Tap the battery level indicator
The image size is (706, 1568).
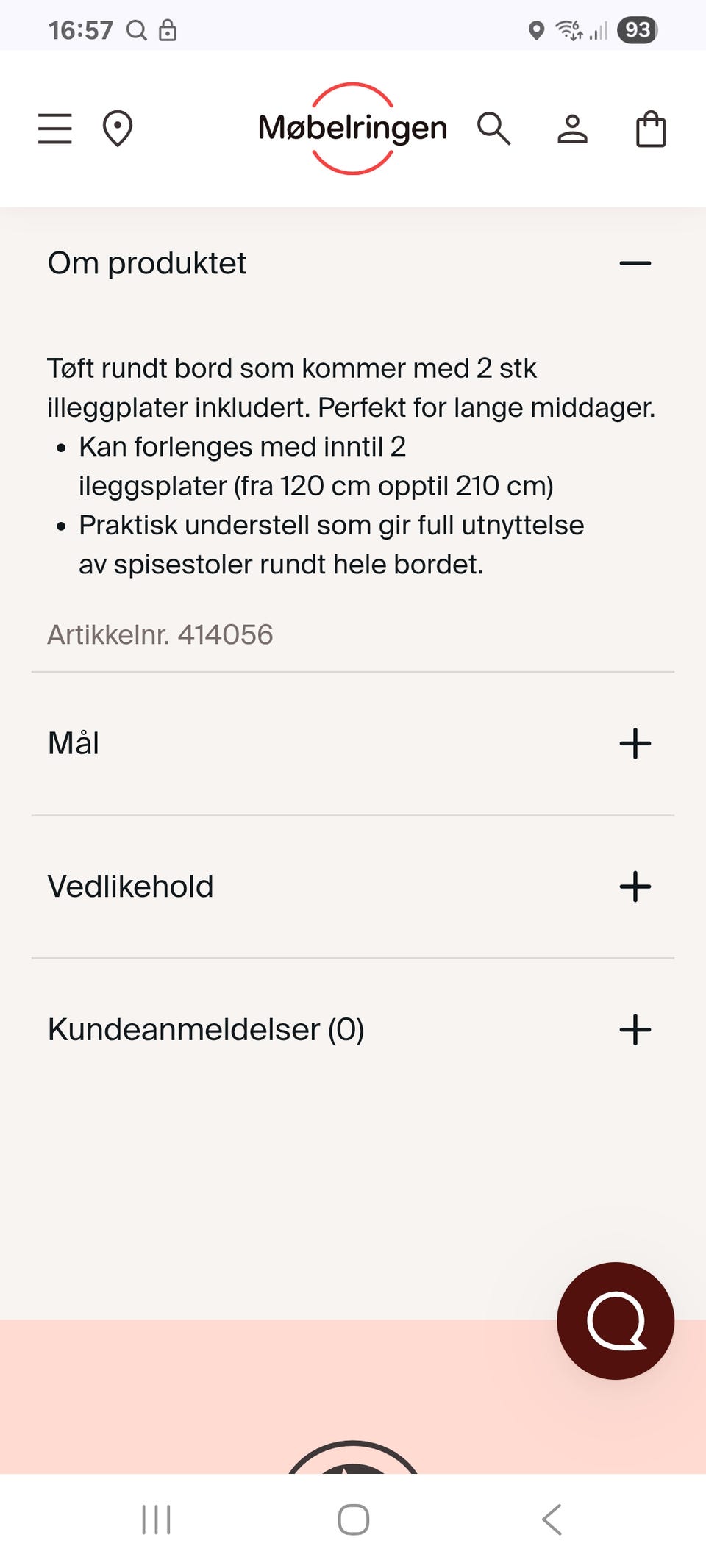pos(637,30)
